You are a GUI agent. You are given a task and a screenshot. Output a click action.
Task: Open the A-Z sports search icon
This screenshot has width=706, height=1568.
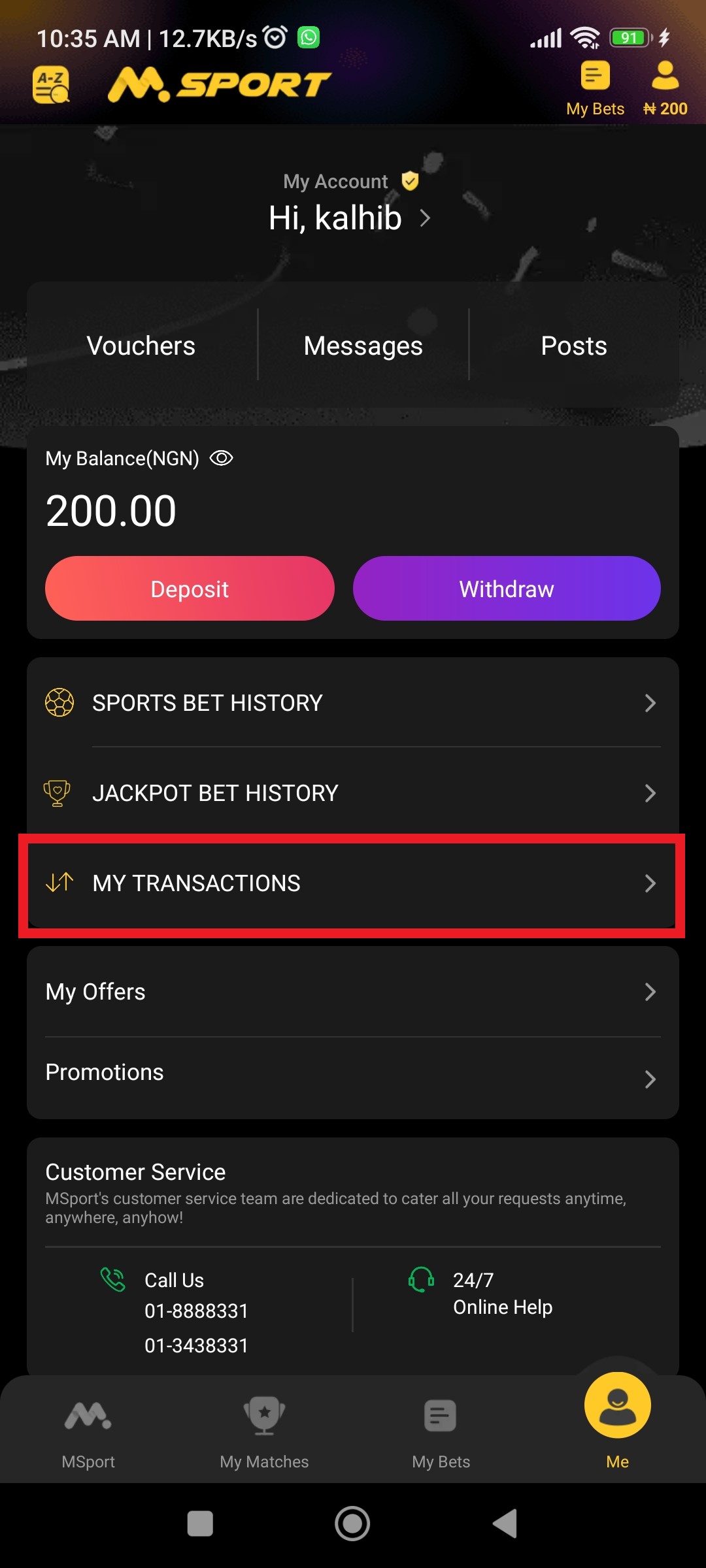[51, 85]
